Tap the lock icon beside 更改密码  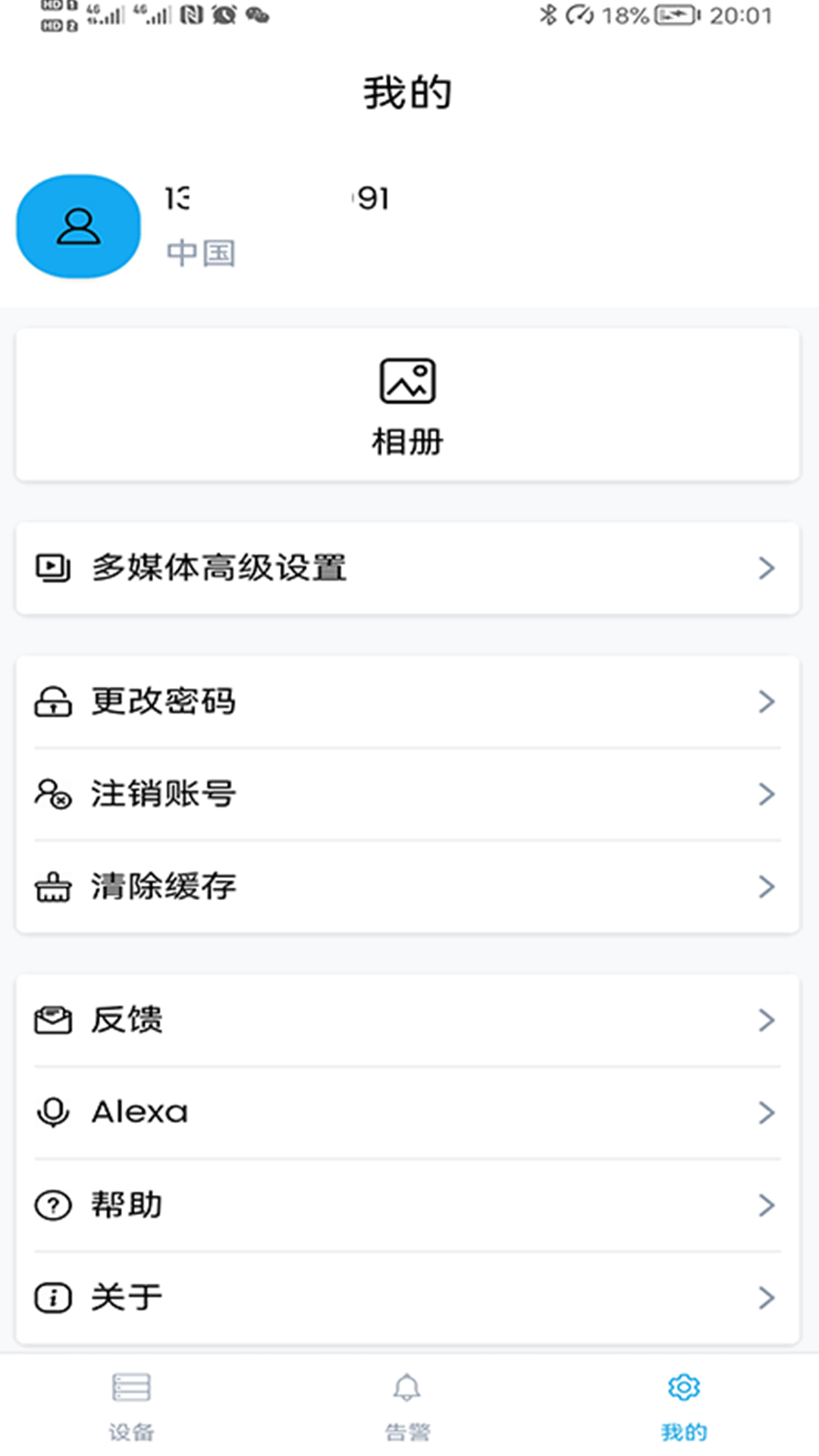tap(51, 701)
